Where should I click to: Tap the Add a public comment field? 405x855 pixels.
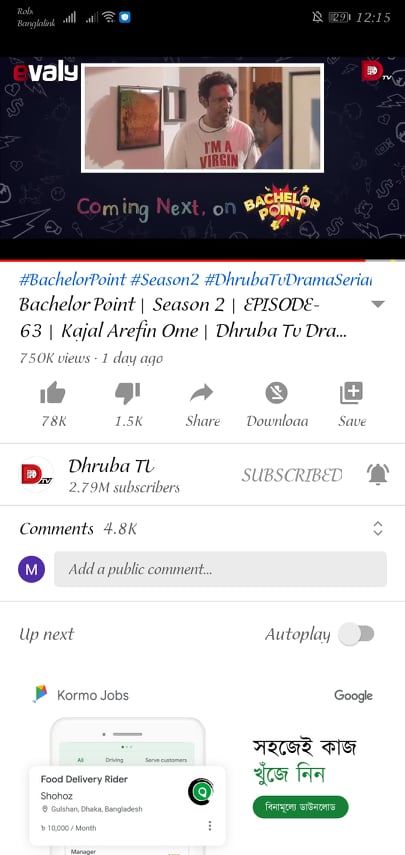point(220,569)
